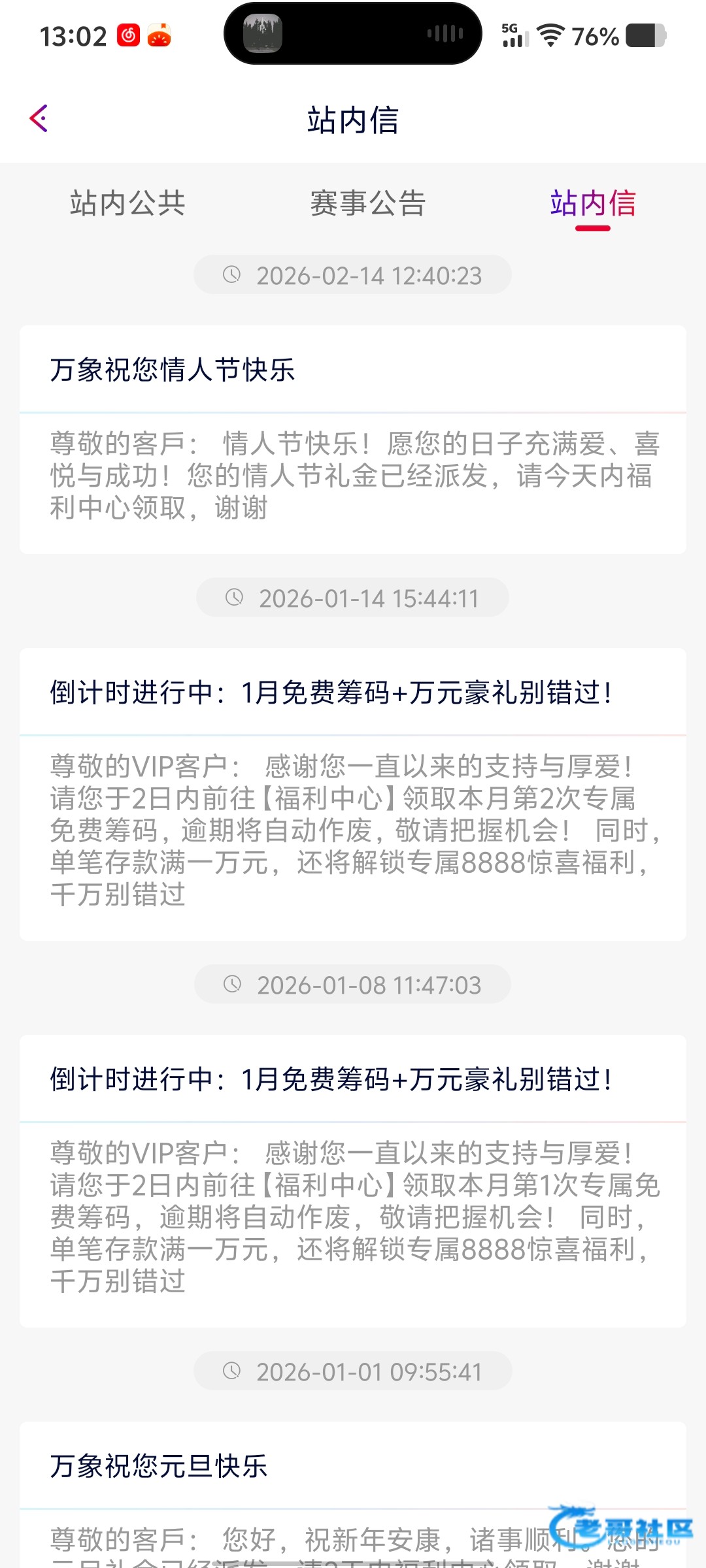Image resolution: width=706 pixels, height=1568 pixels.
Task: Go back using the top-left arrow
Action: [x=39, y=119]
